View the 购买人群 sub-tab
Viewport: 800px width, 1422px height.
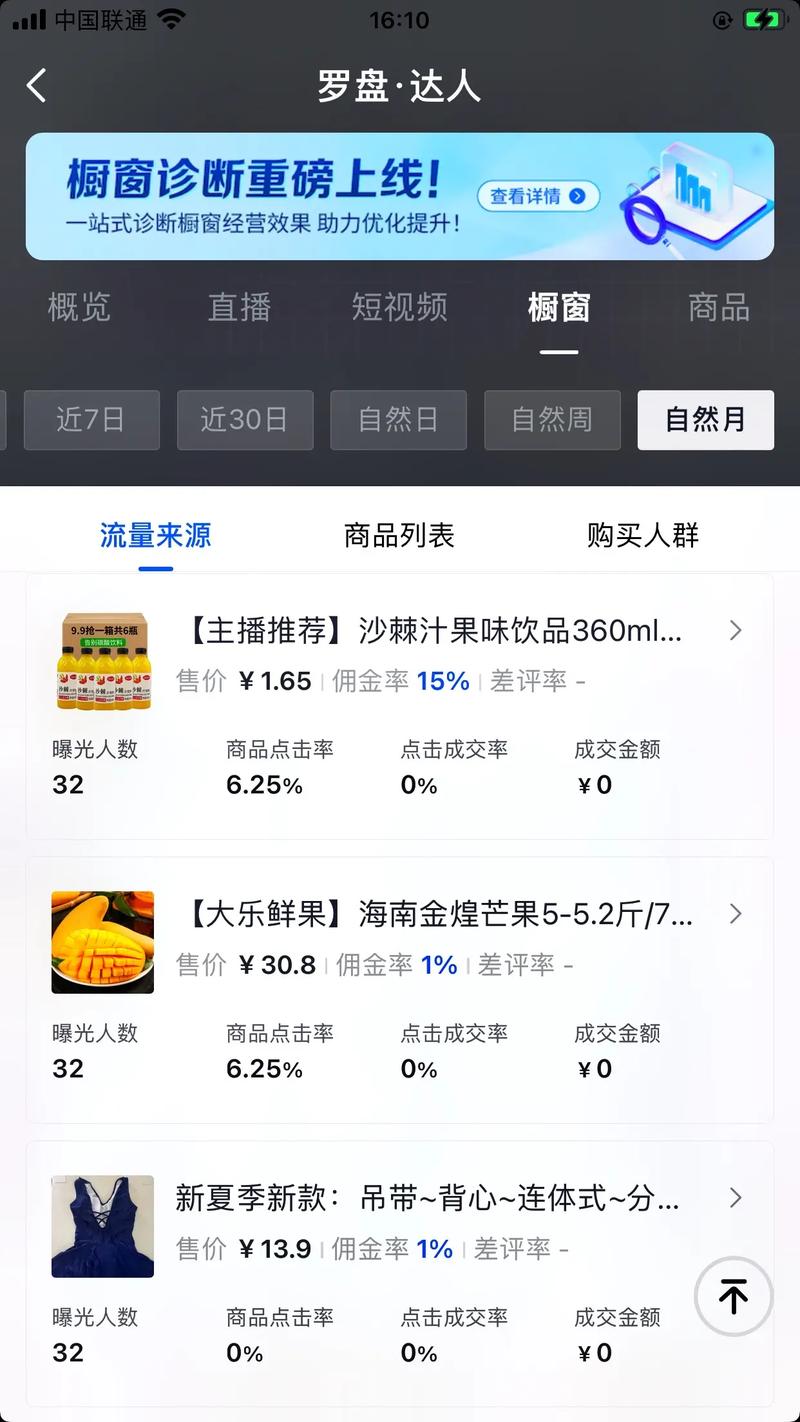(642, 536)
